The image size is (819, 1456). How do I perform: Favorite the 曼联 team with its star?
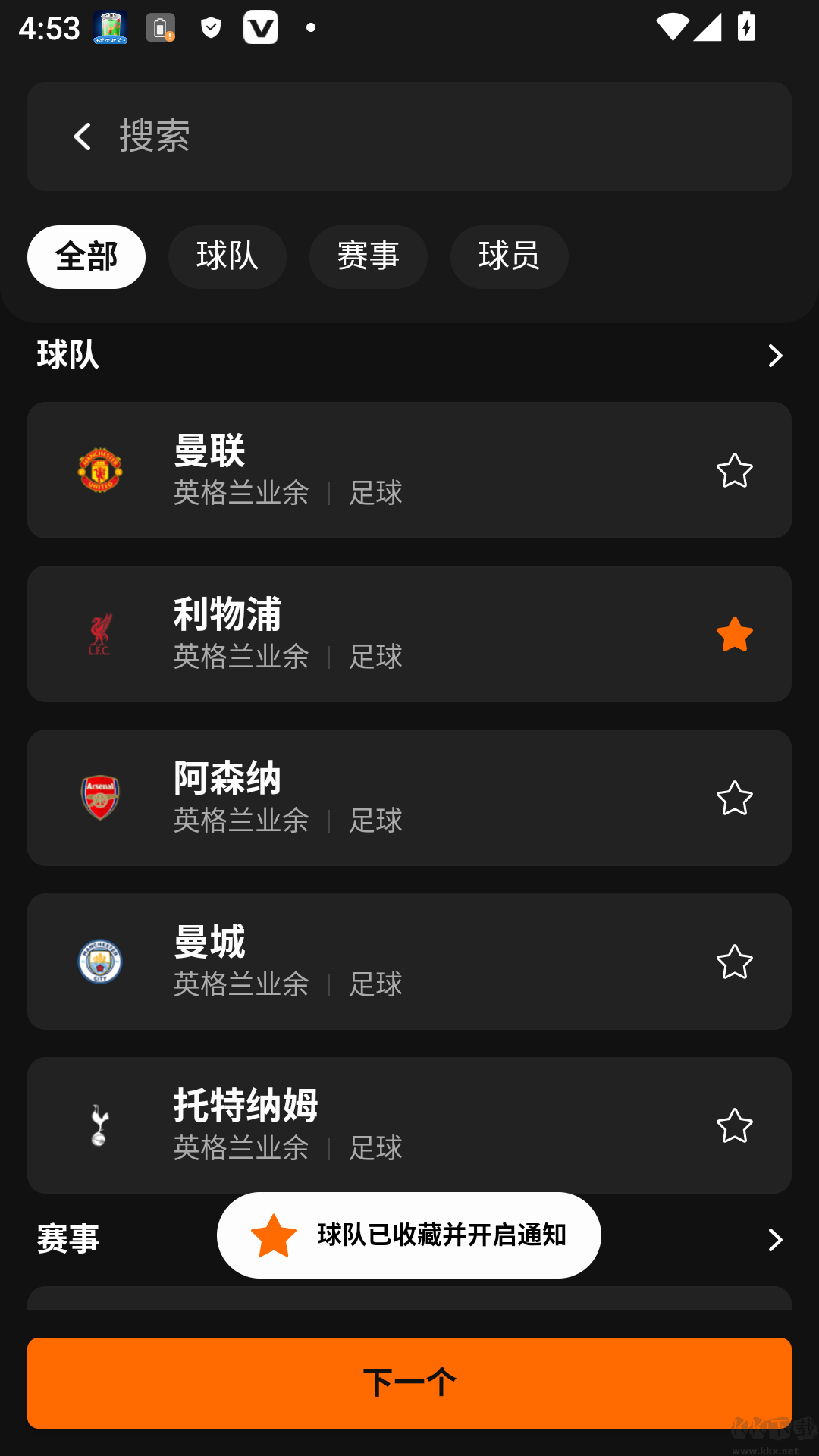[x=735, y=470]
